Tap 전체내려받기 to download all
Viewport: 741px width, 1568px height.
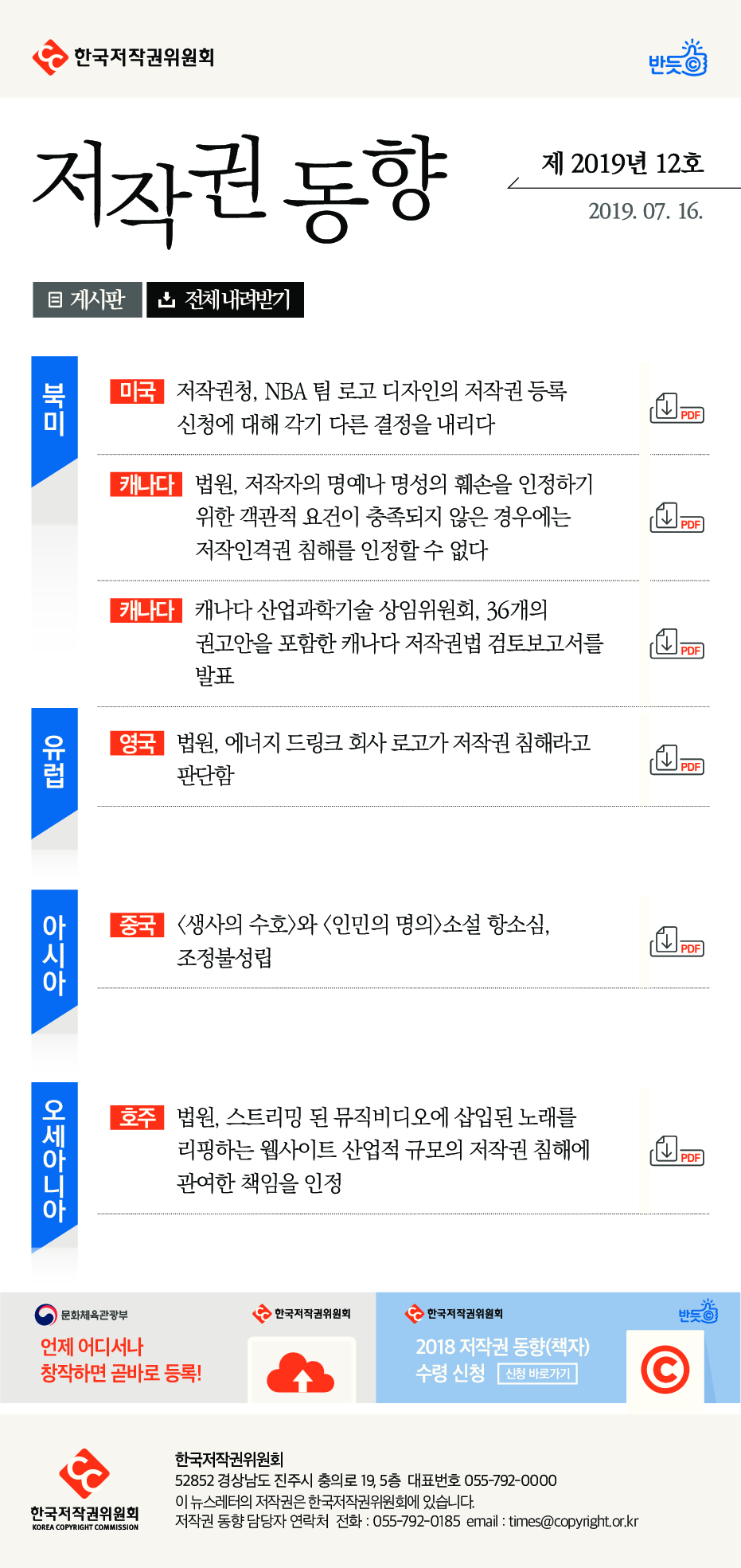point(225,299)
